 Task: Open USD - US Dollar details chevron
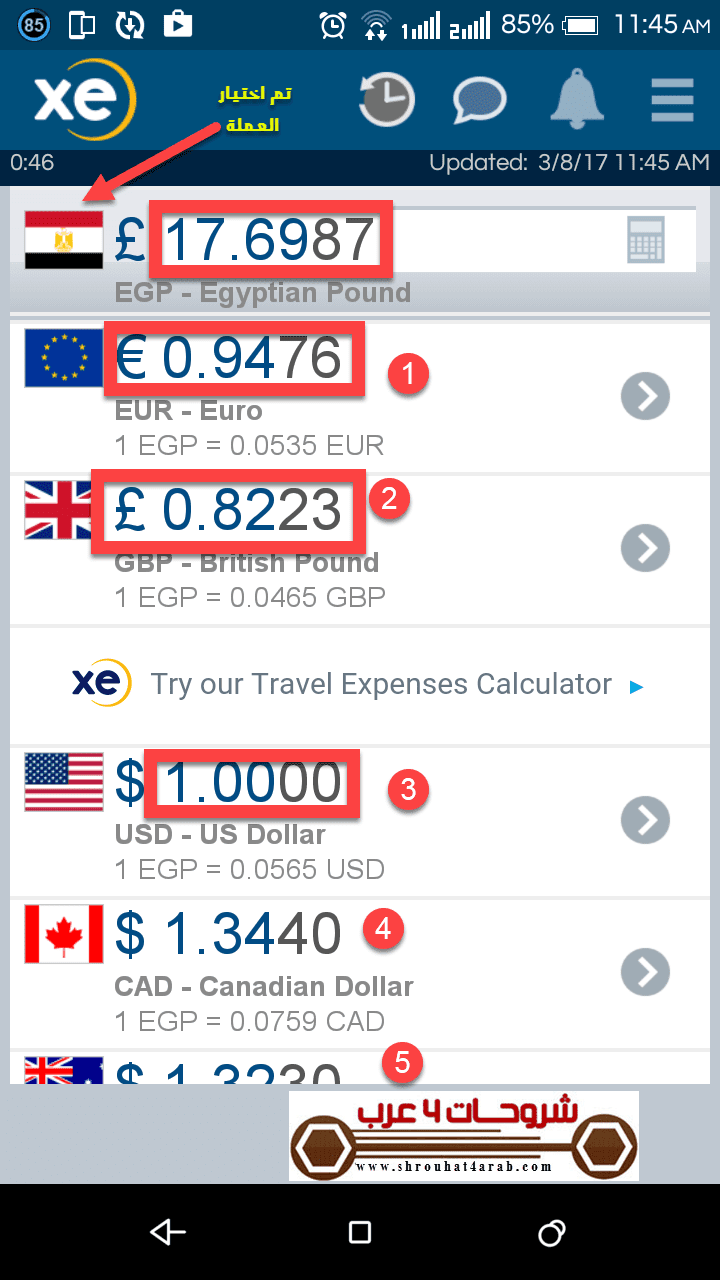click(x=646, y=821)
